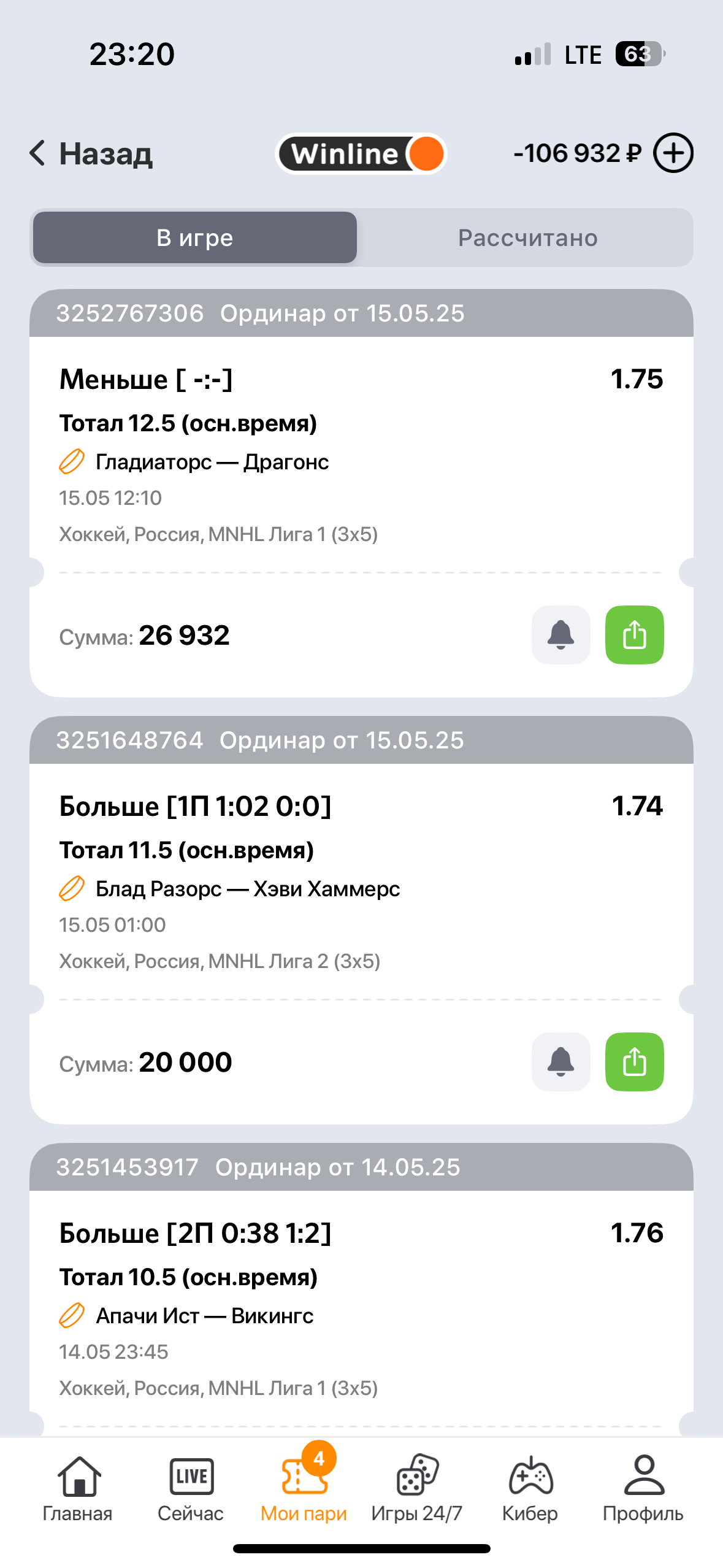Enable notifications for the Гладиаторс — Драгонс bet
Image resolution: width=723 pixels, height=1568 pixels.
point(560,635)
